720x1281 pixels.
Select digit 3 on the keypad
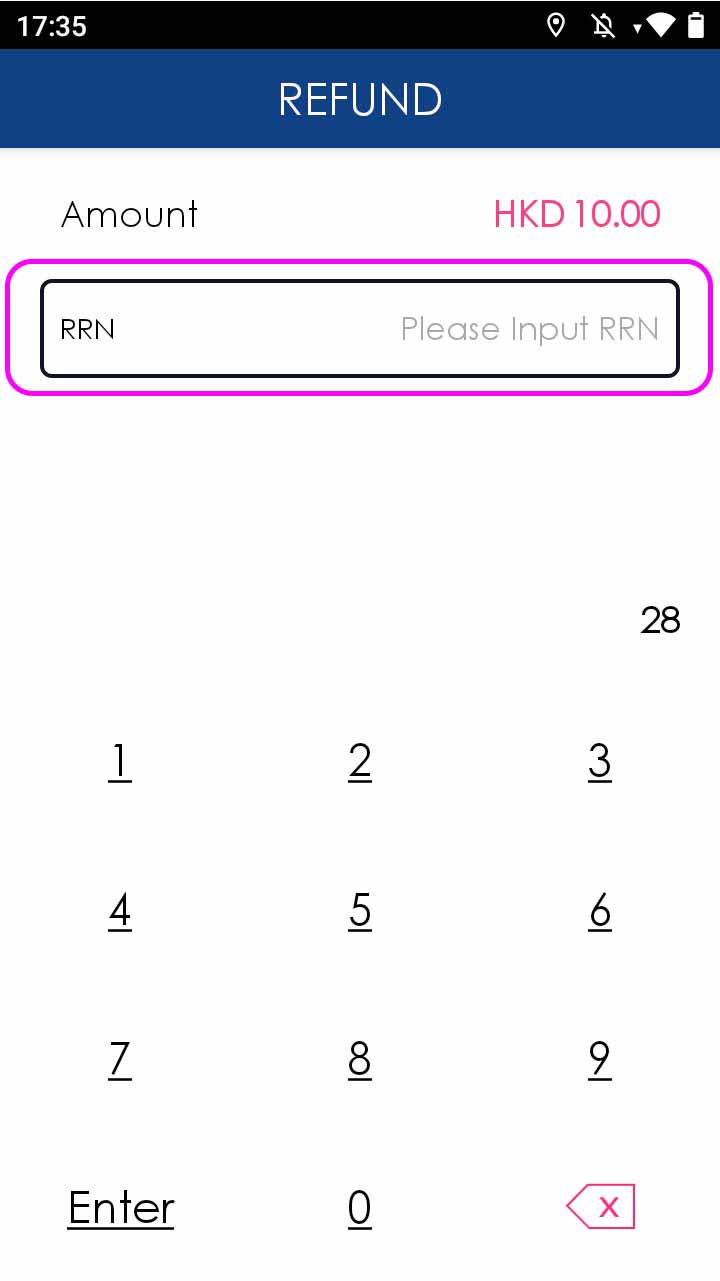coord(600,762)
